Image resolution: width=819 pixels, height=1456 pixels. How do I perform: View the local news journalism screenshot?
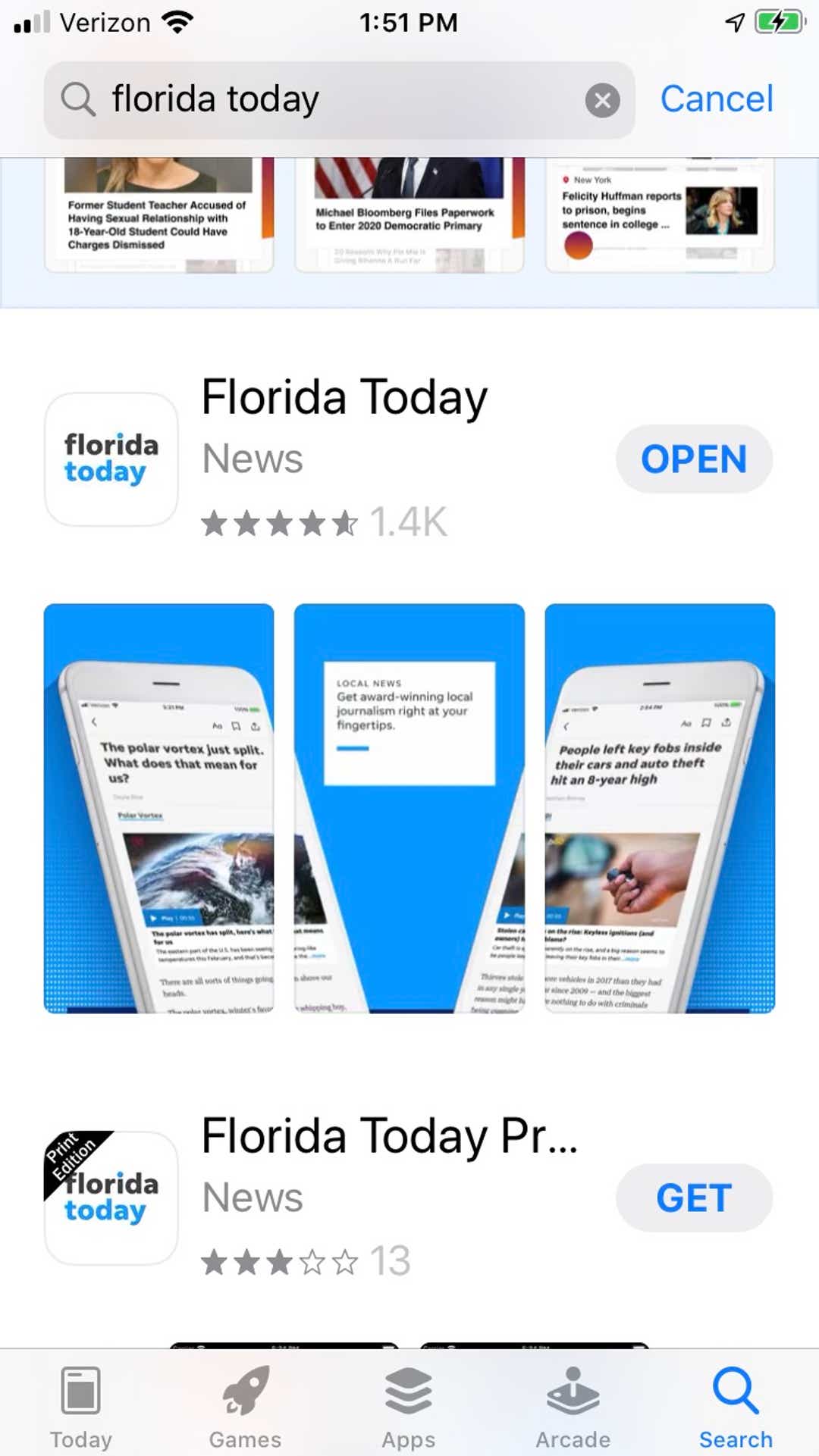[409, 808]
